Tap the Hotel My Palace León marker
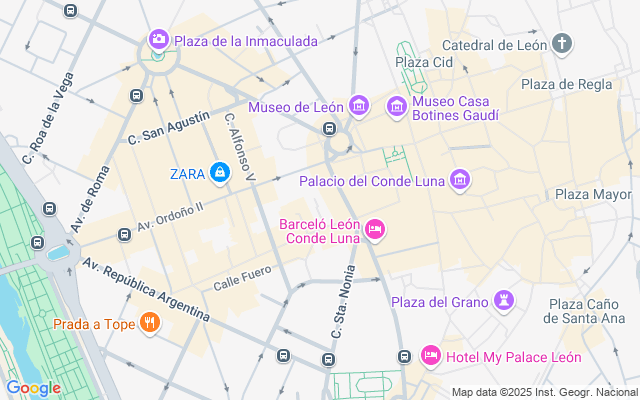 click(431, 355)
